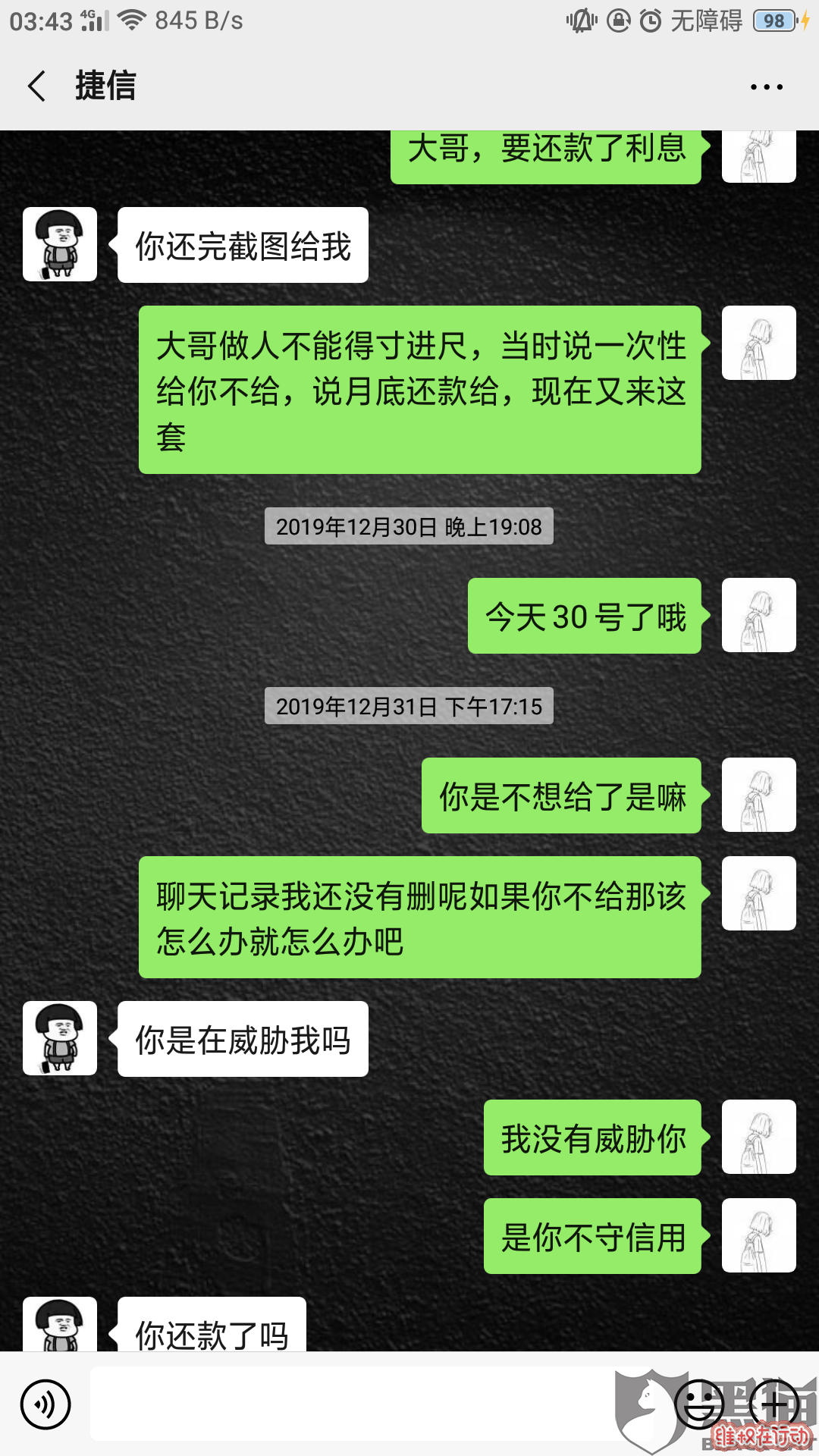819x1456 pixels.
Task: Open contact avatar beside 你是在威胁我吗
Action: [x=60, y=1038]
